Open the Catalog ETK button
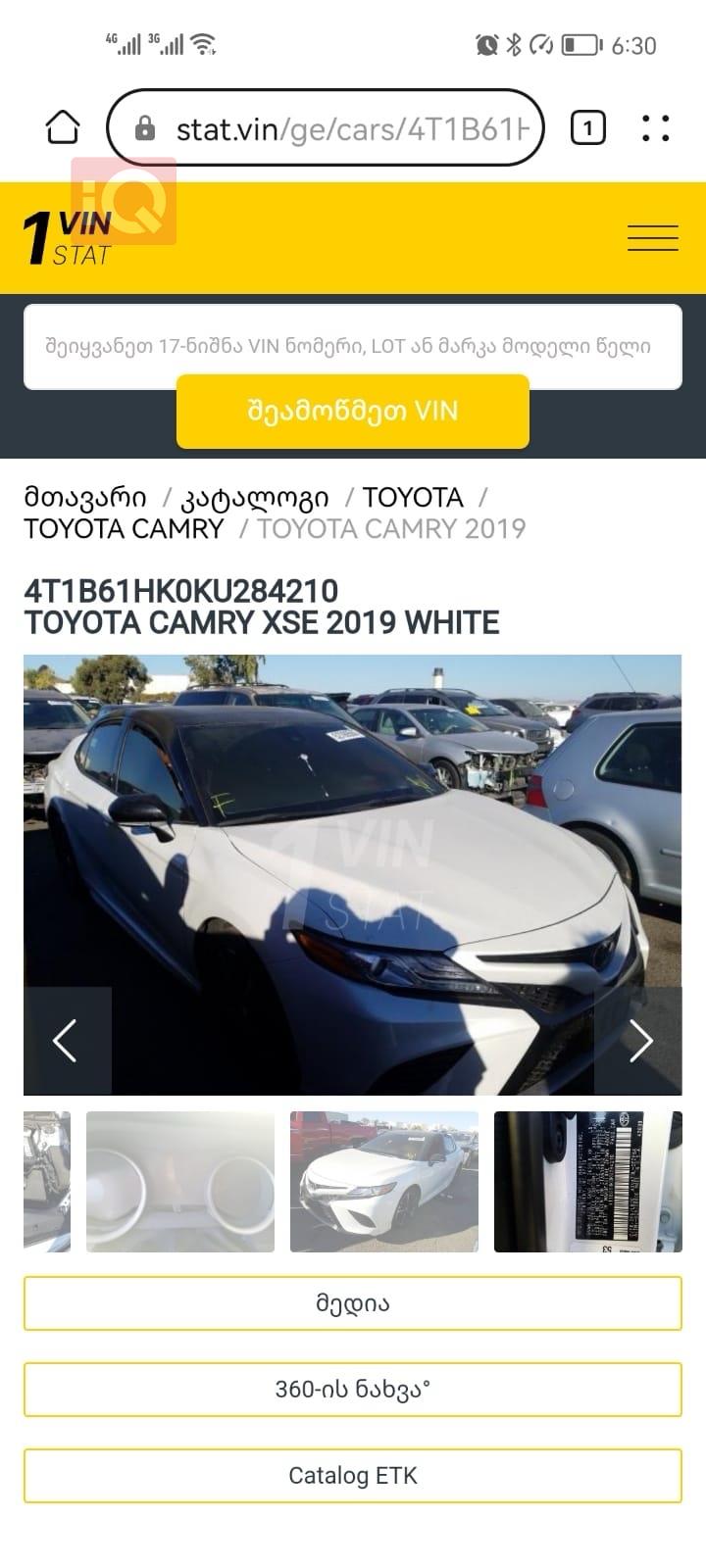 [x=352, y=1475]
